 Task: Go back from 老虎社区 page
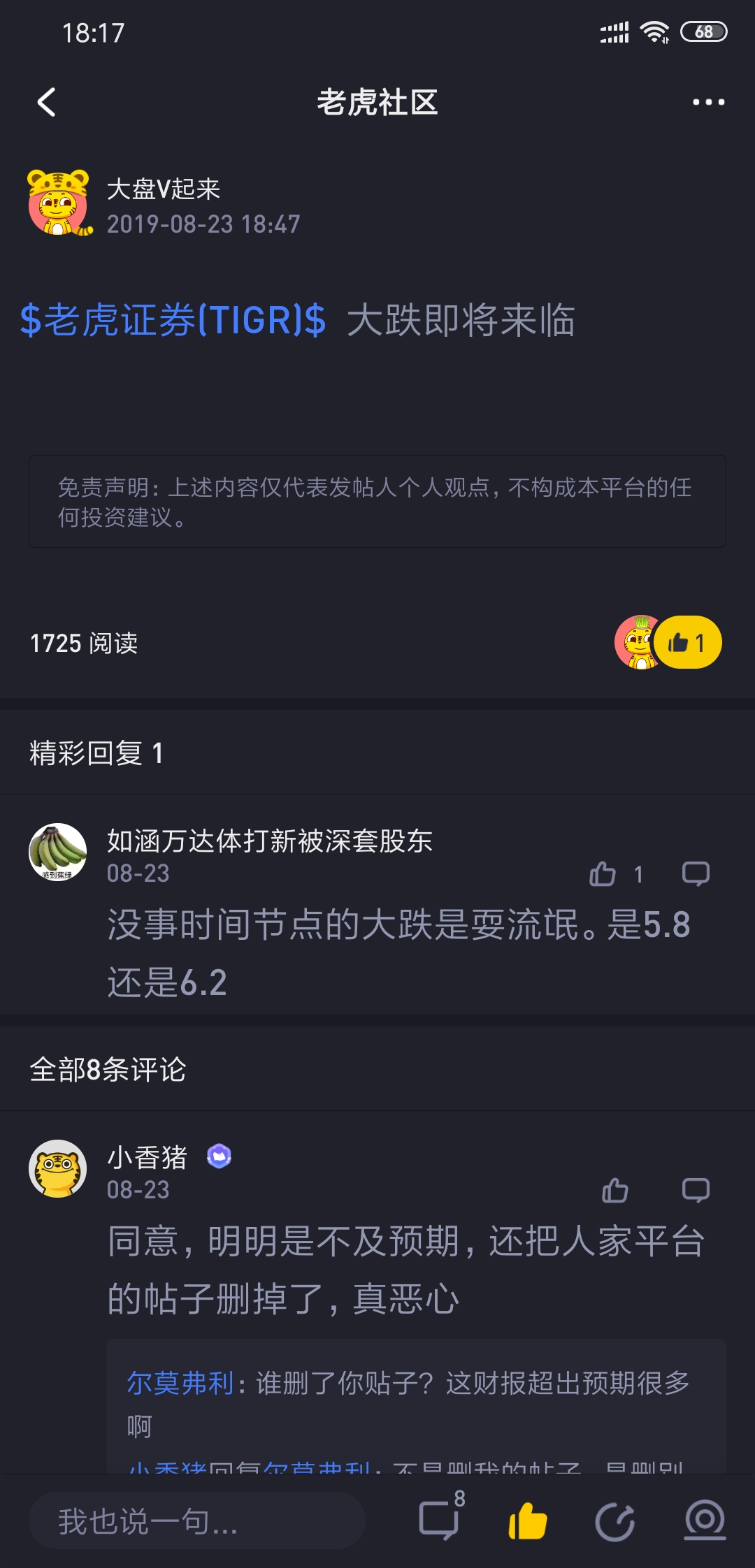(46, 103)
